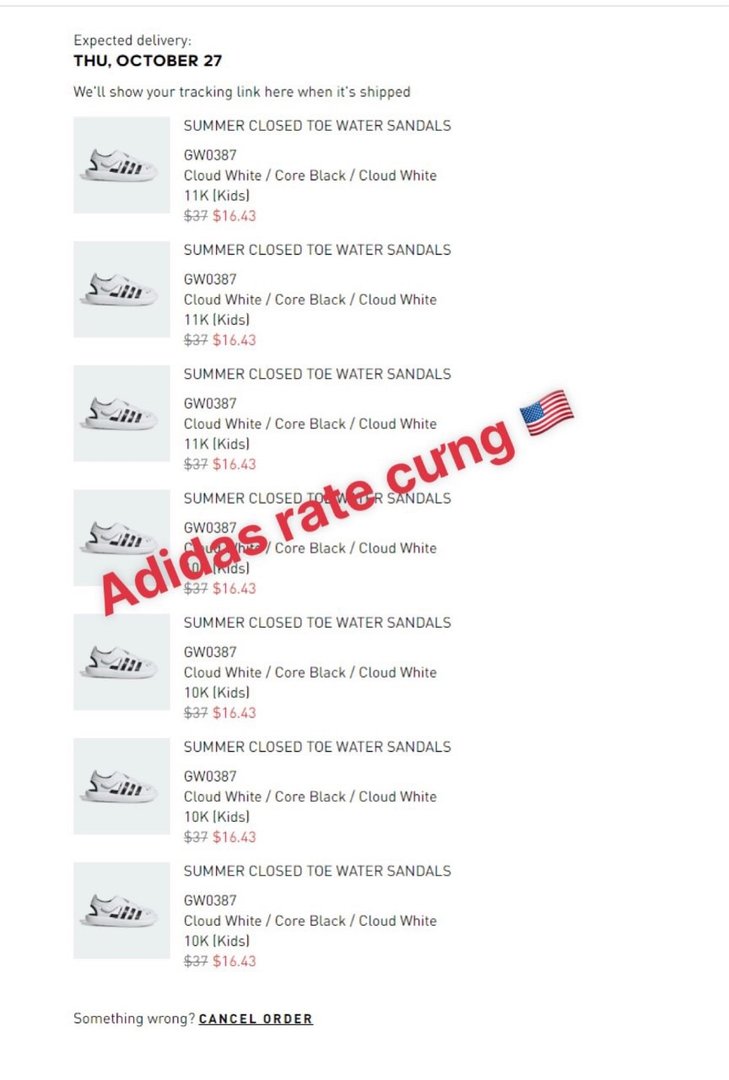The image size is (729, 1080).
Task: Tap the Cancel Order link
Action: [x=256, y=1018]
